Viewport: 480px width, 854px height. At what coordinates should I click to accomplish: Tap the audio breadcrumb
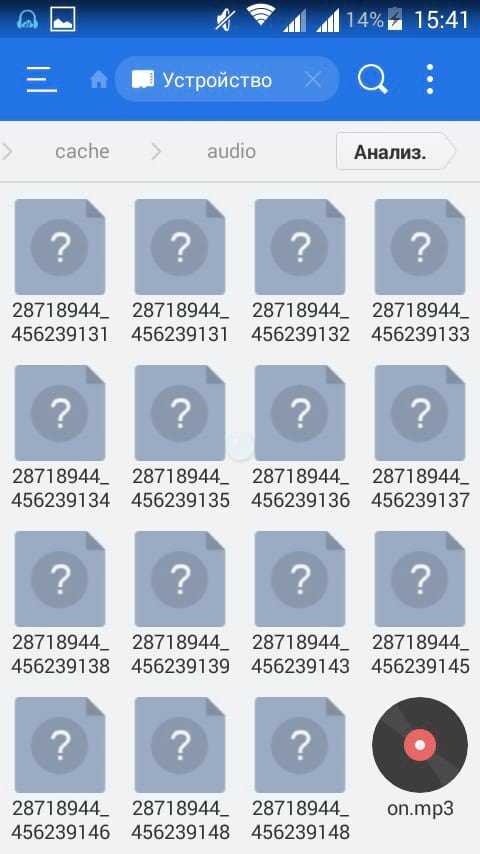coord(231,151)
